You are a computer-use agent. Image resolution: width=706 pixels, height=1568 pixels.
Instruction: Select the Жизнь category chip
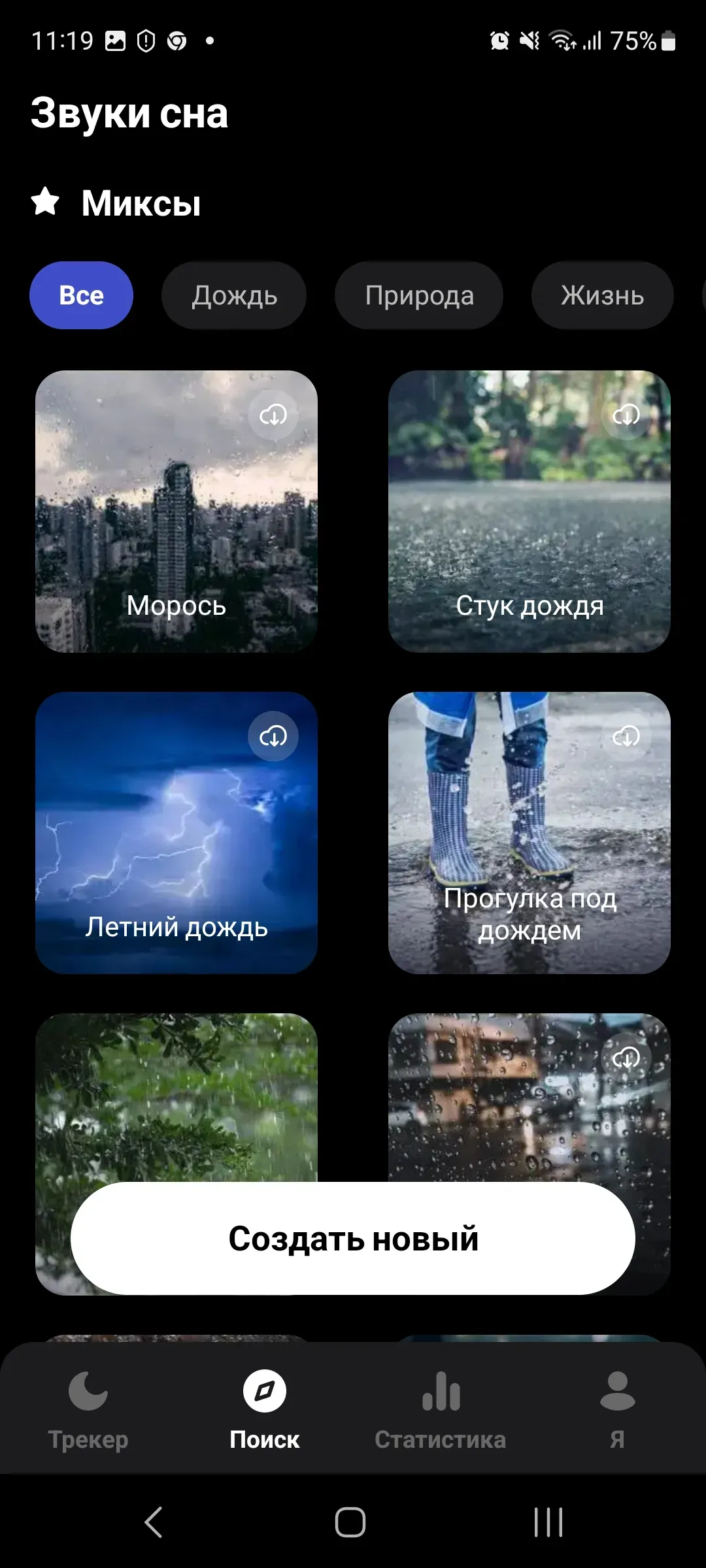(x=602, y=295)
